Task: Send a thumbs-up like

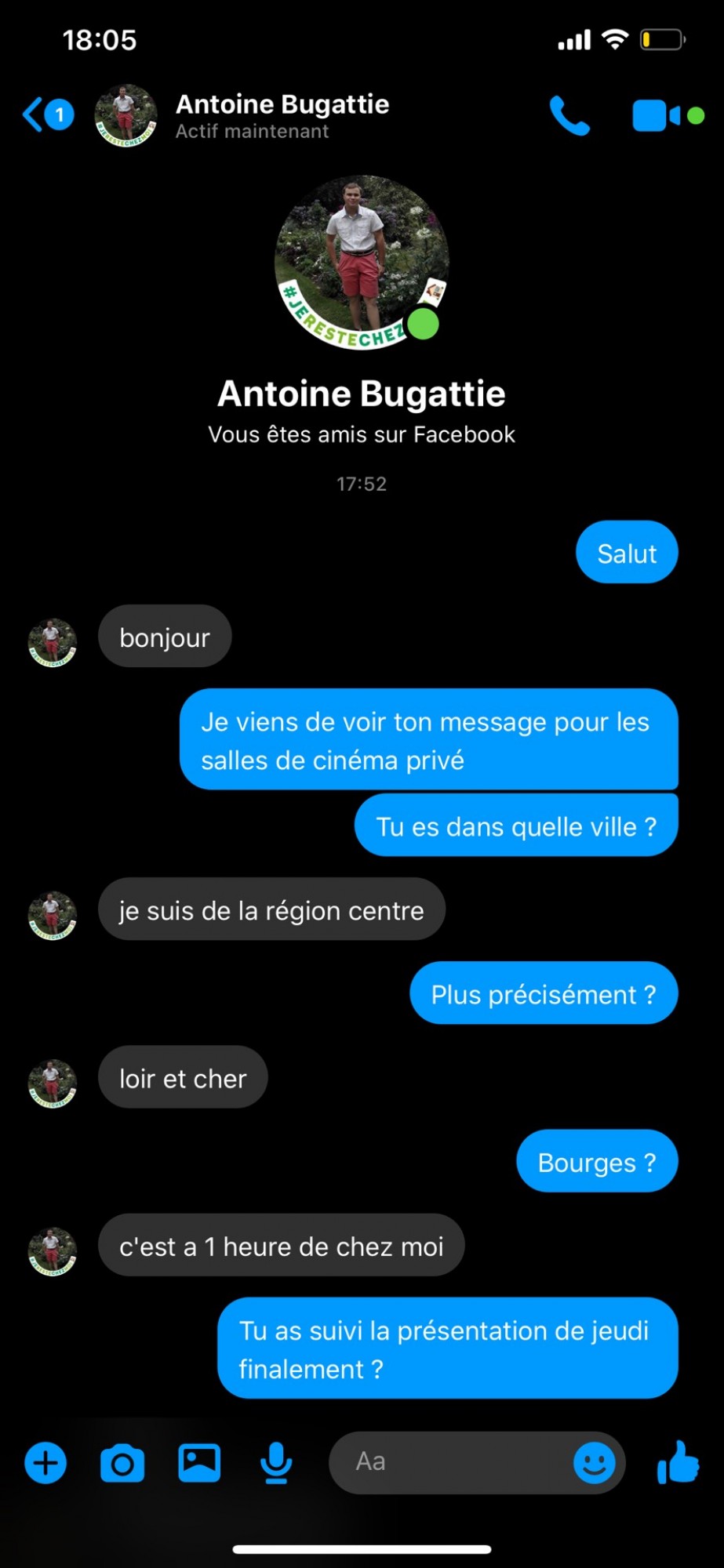Action: (678, 1463)
